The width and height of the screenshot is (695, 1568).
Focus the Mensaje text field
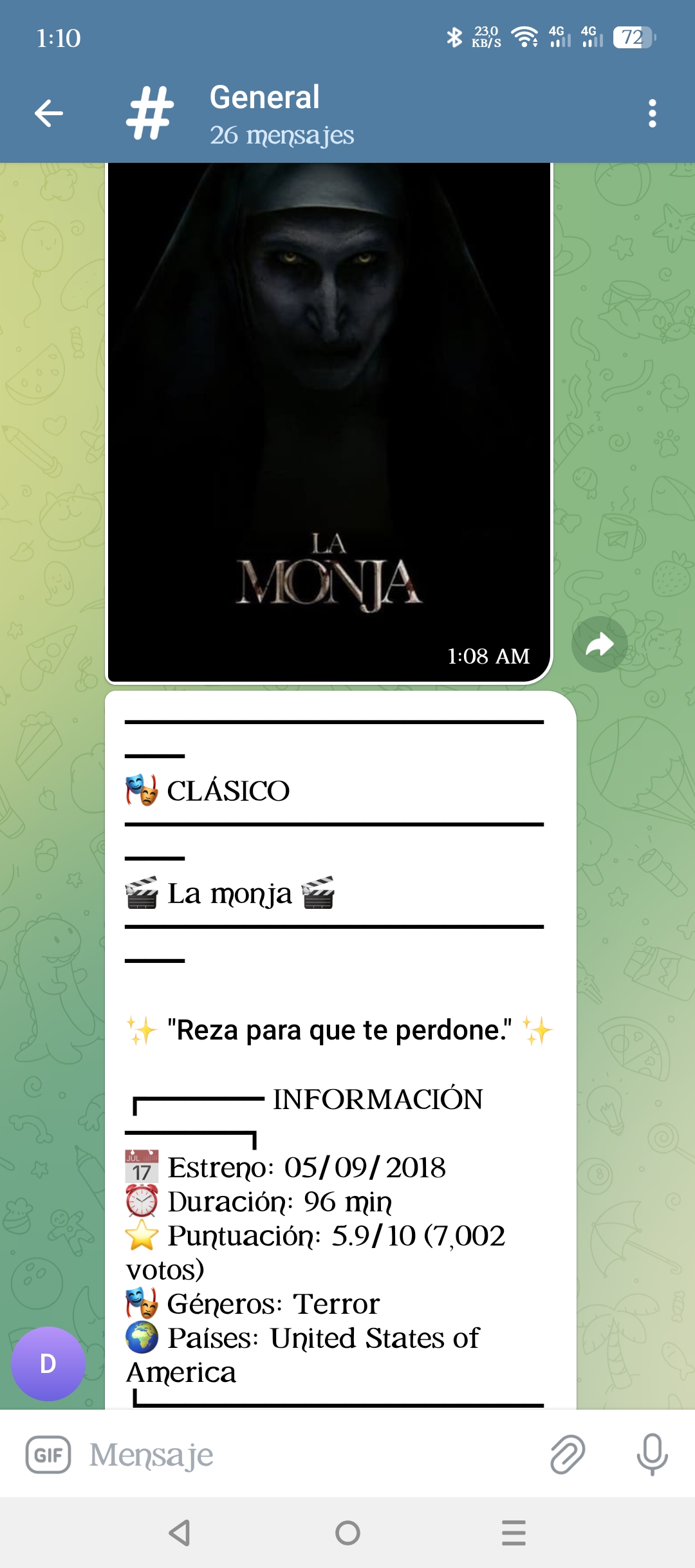309,1455
